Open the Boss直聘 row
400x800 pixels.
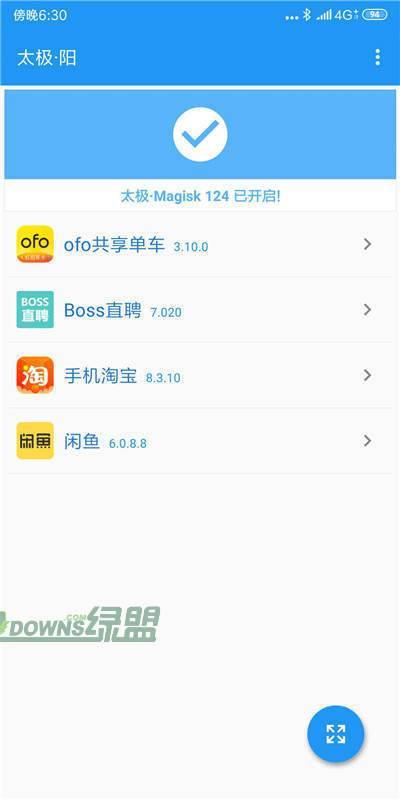click(x=200, y=310)
